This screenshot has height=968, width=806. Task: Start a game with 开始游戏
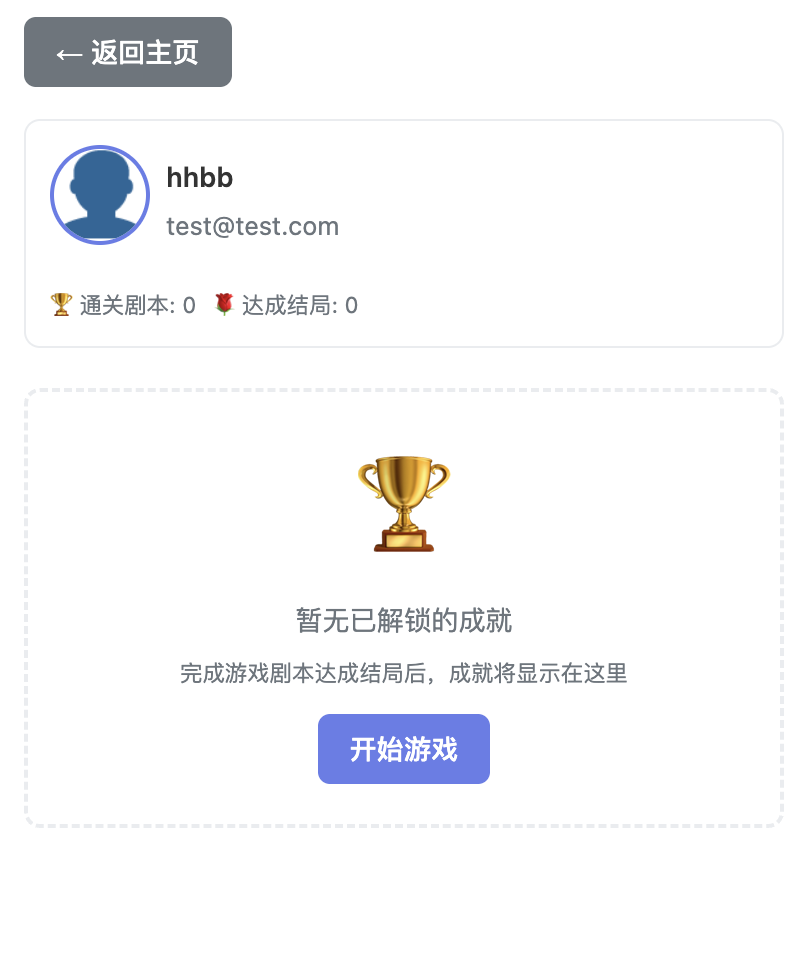point(403,749)
